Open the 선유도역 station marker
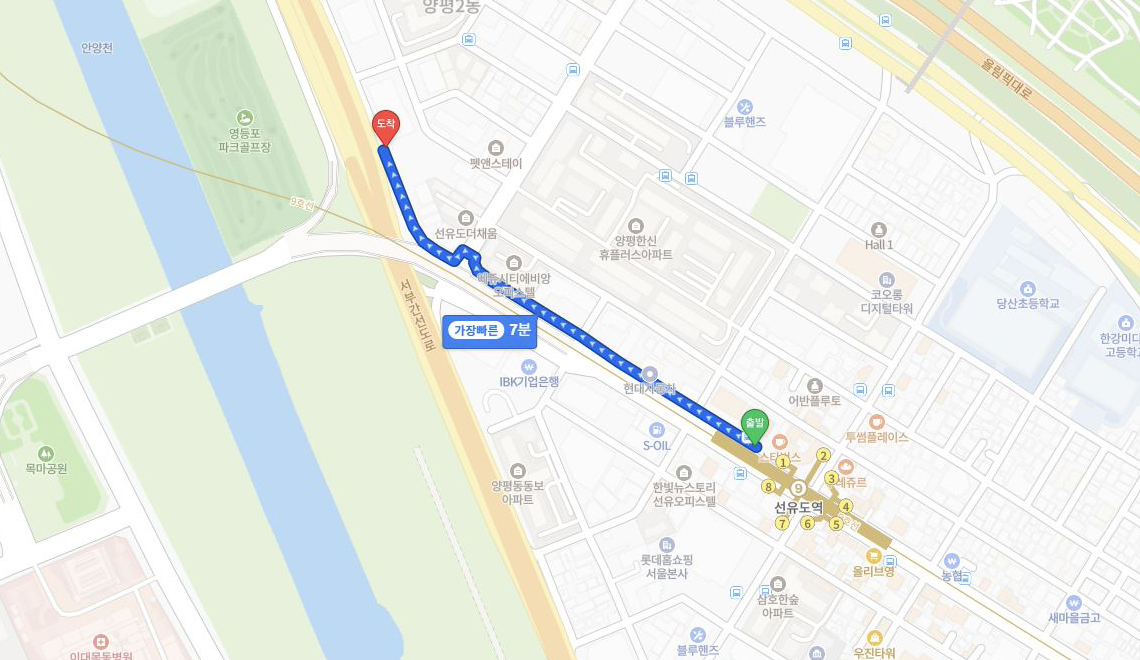Screen dimensions: 1140x660 click(798, 489)
